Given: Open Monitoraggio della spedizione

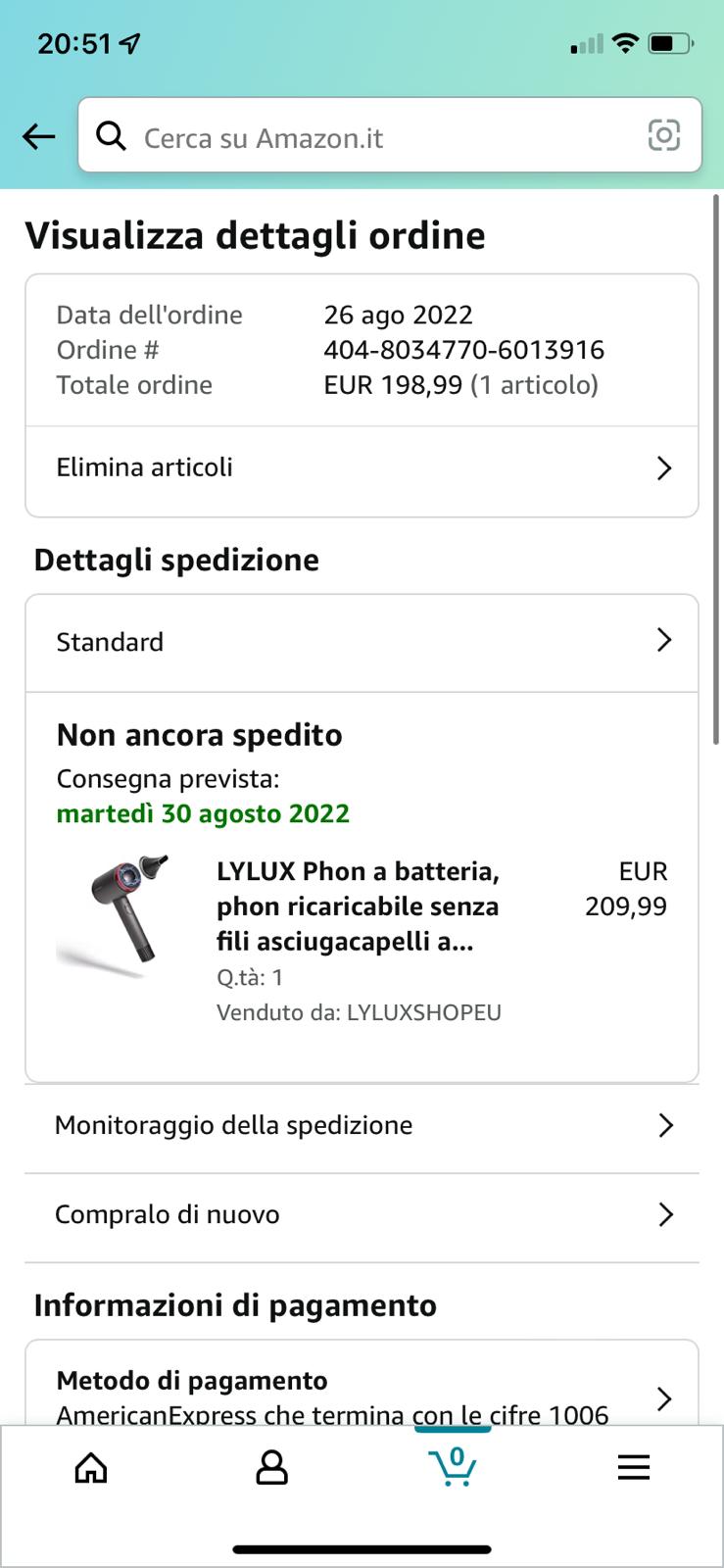Looking at the screenshot, I should pos(362,1126).
